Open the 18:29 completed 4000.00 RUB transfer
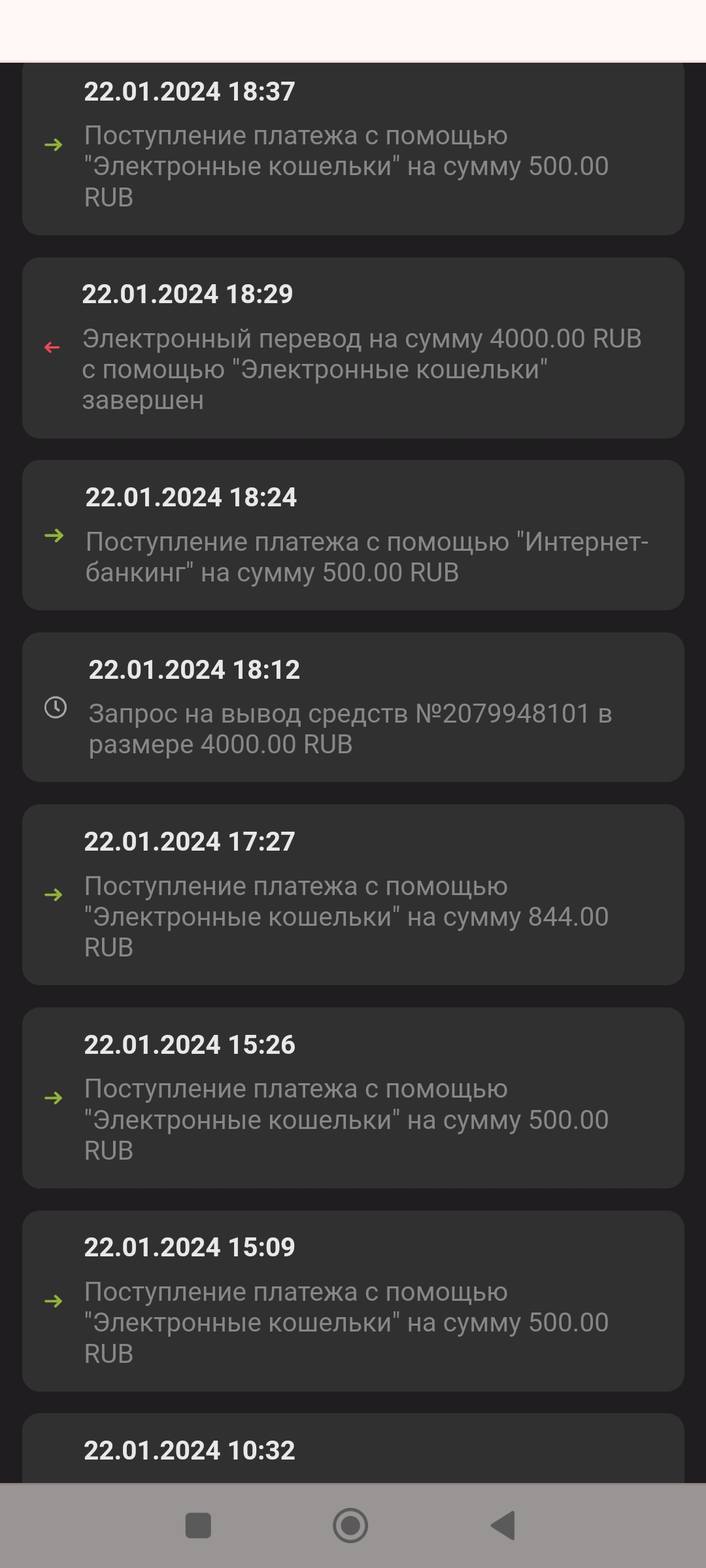The image size is (706, 1568). click(353, 348)
